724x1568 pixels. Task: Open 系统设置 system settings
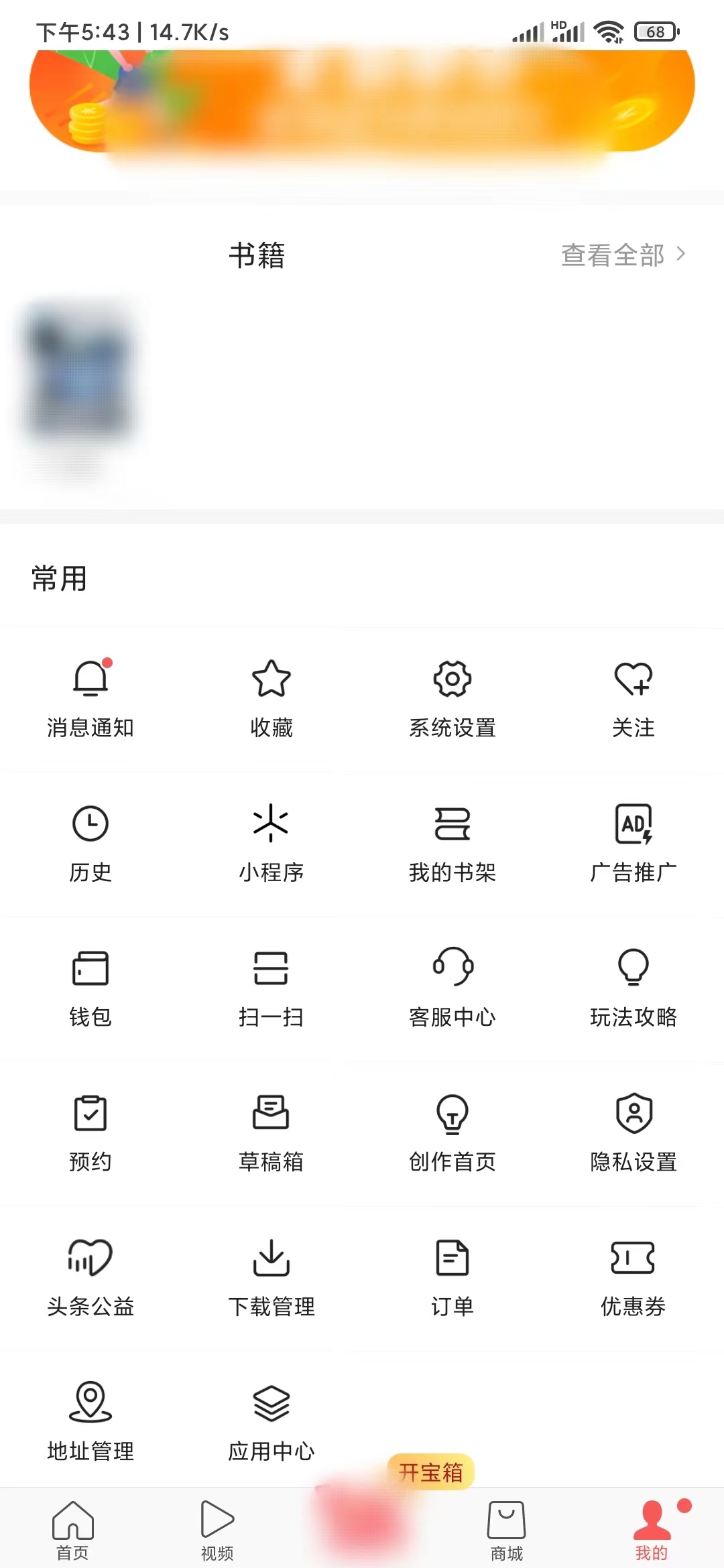coord(452,697)
